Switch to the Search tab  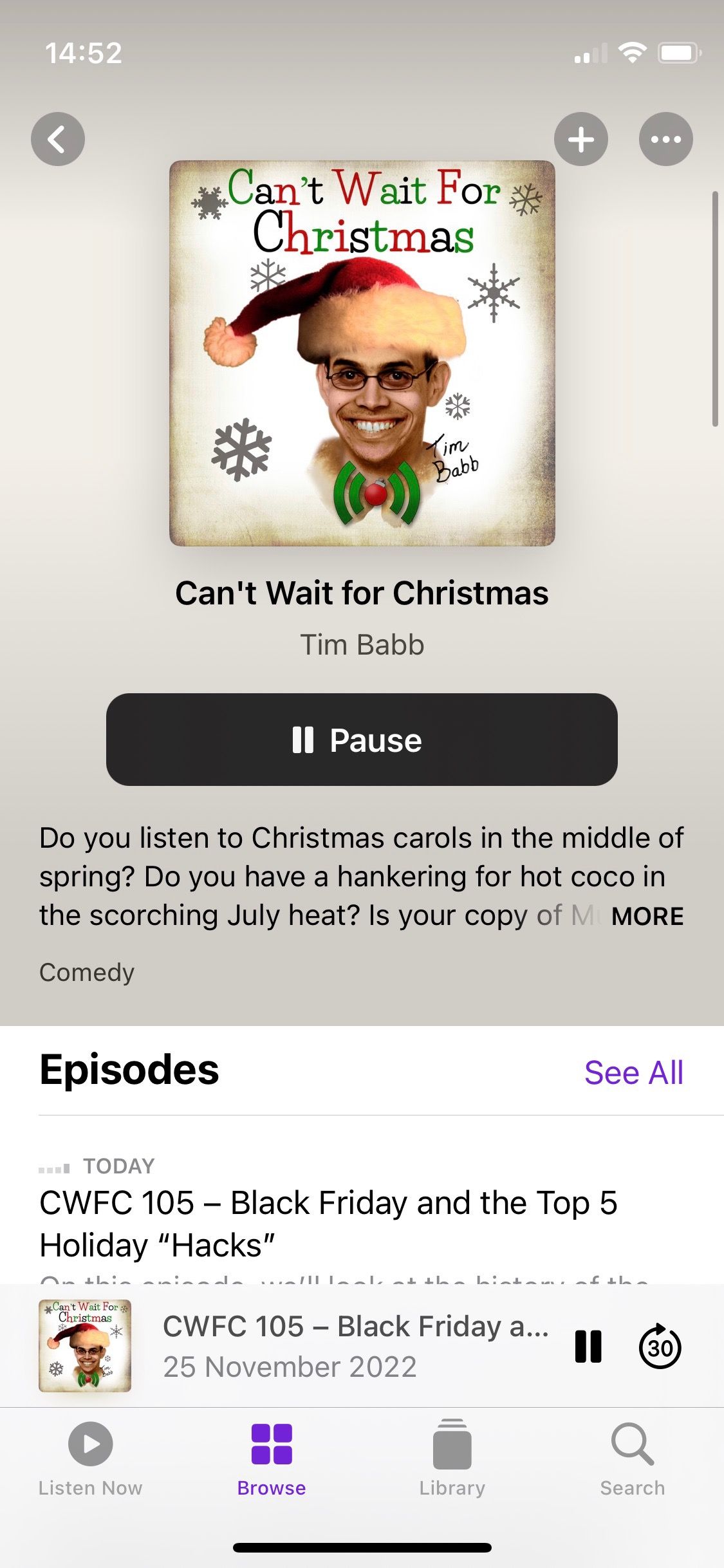633,1459
